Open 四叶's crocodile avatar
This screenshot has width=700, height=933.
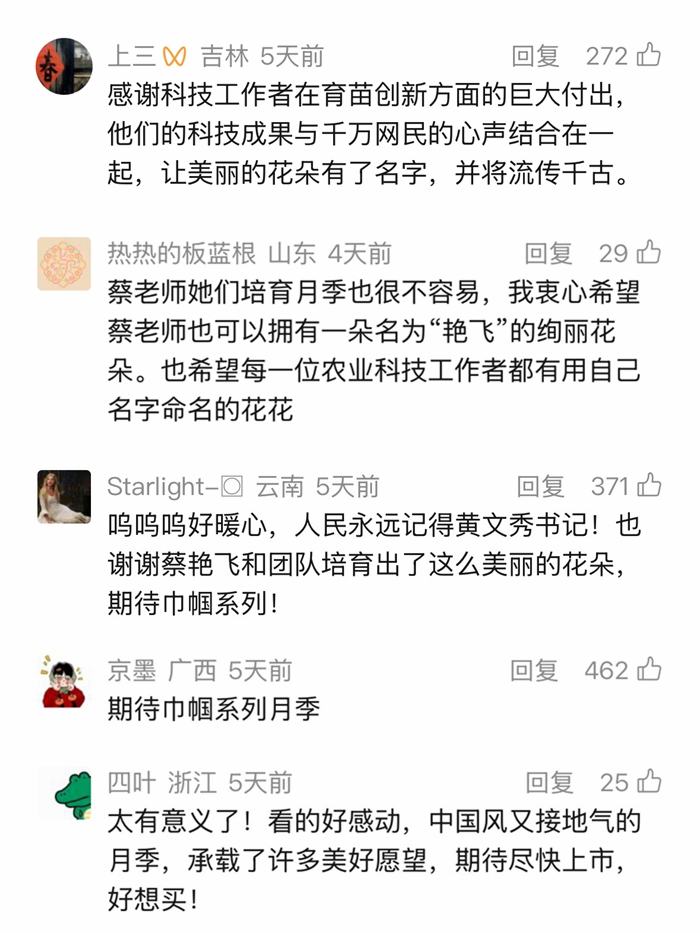coord(64,792)
